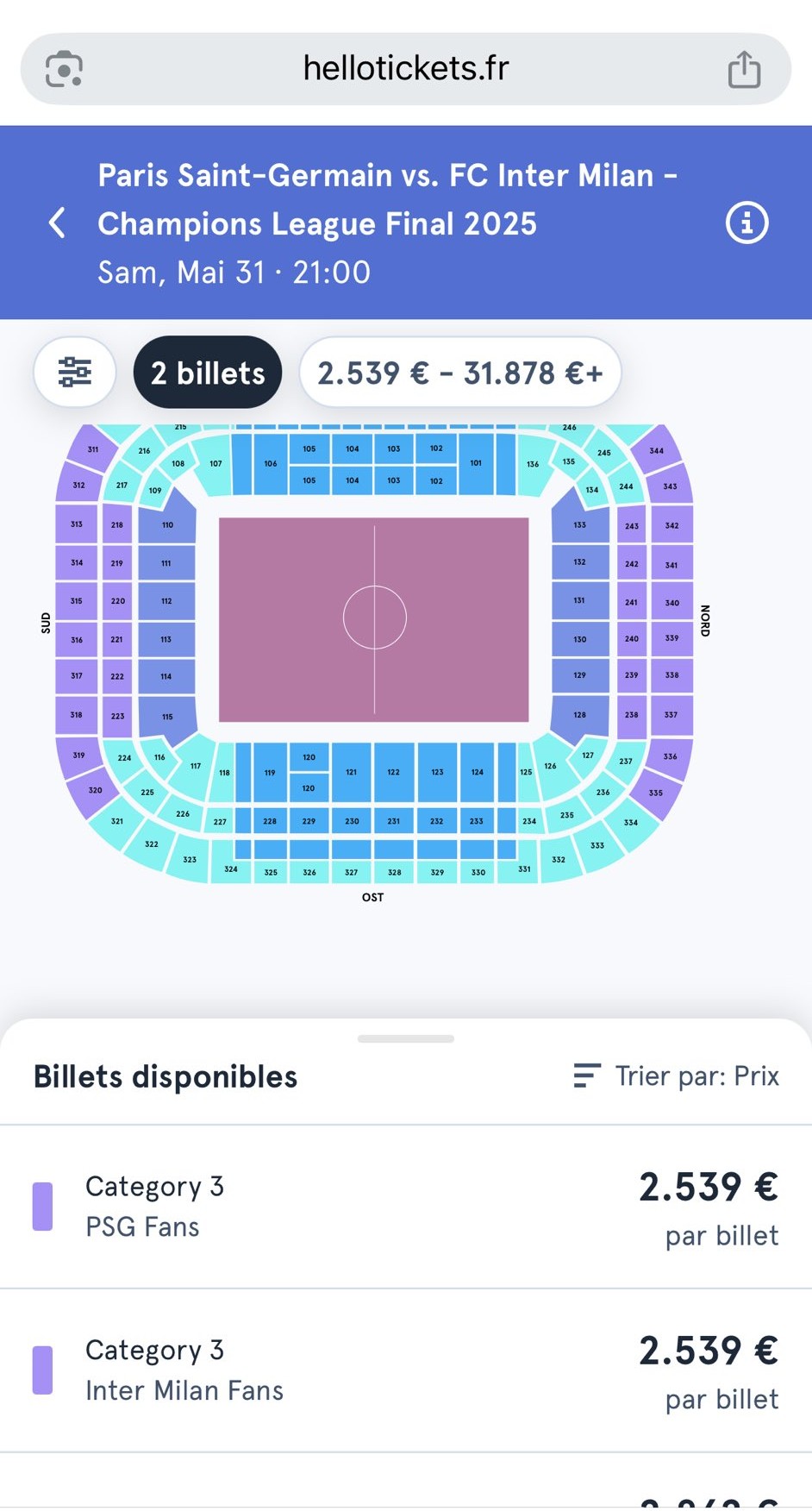Select Category 3 PSG Fans tickets
This screenshot has width=812, height=1511.
click(406, 1207)
